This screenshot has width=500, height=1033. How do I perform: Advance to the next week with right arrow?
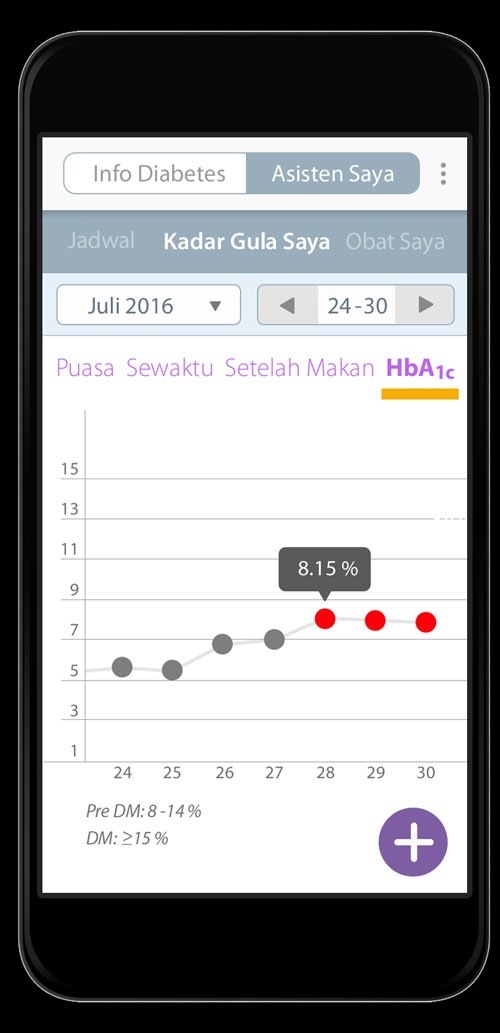[426, 305]
